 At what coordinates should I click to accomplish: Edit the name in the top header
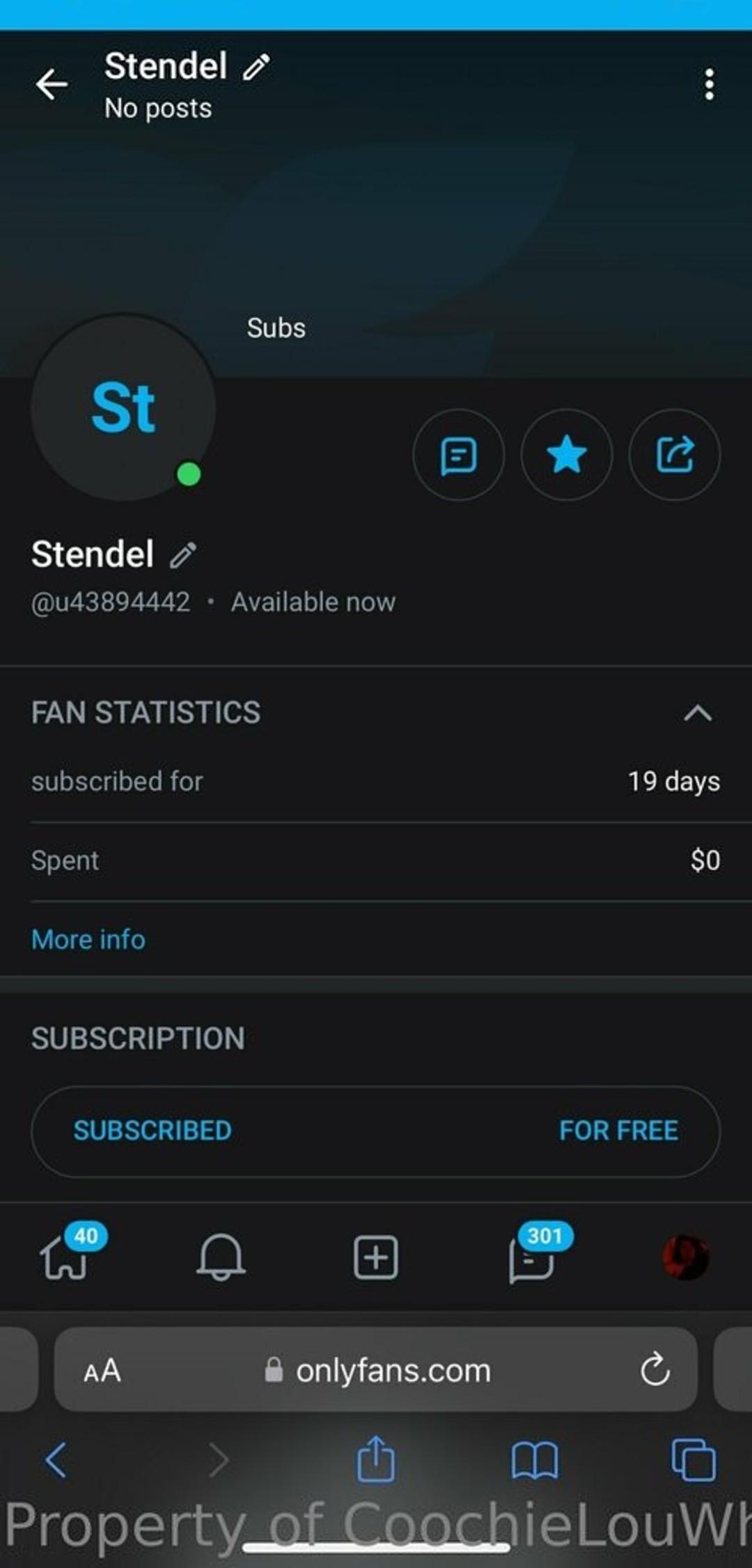[x=256, y=67]
